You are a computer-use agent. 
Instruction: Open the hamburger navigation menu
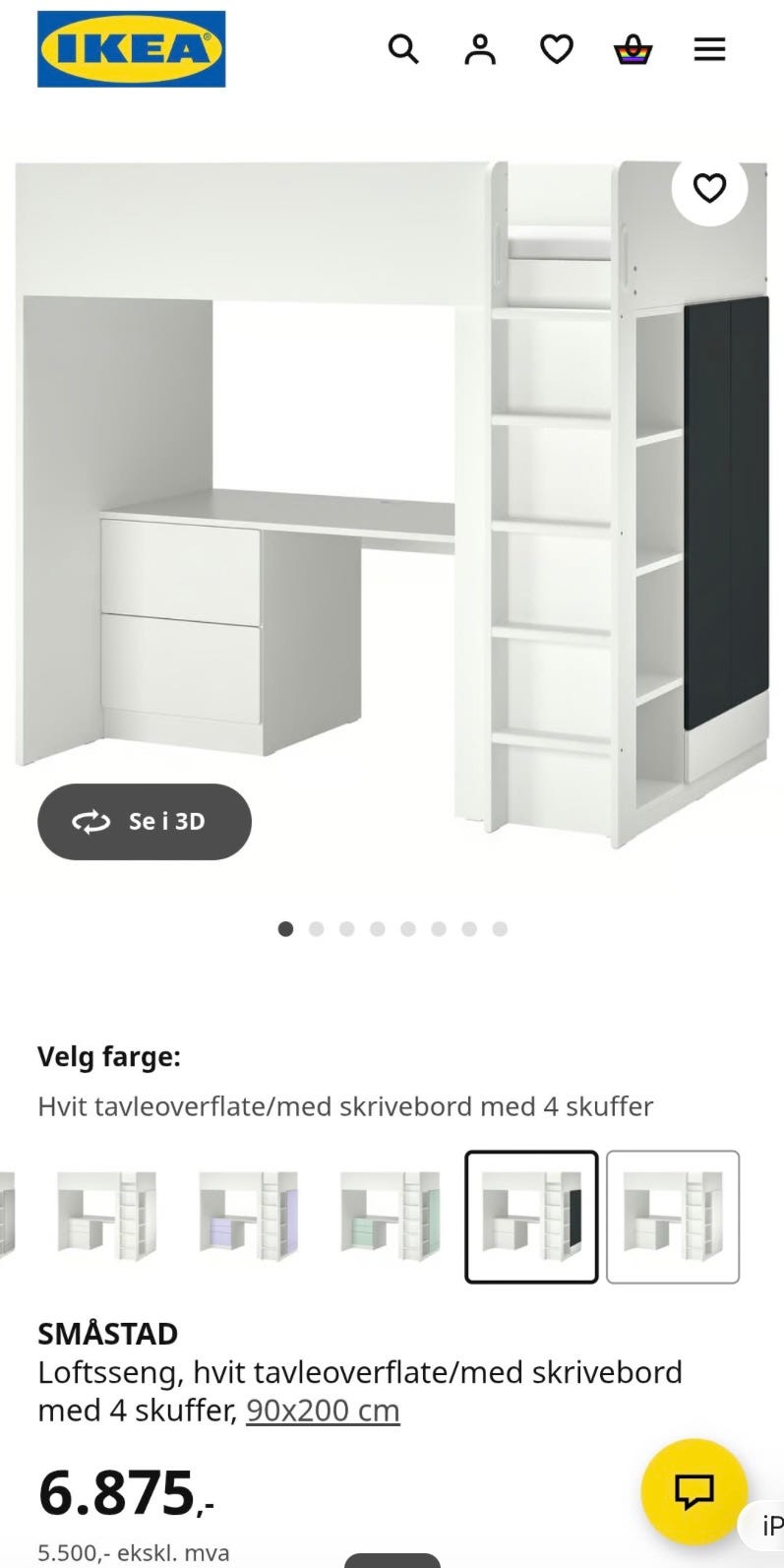[x=709, y=49]
